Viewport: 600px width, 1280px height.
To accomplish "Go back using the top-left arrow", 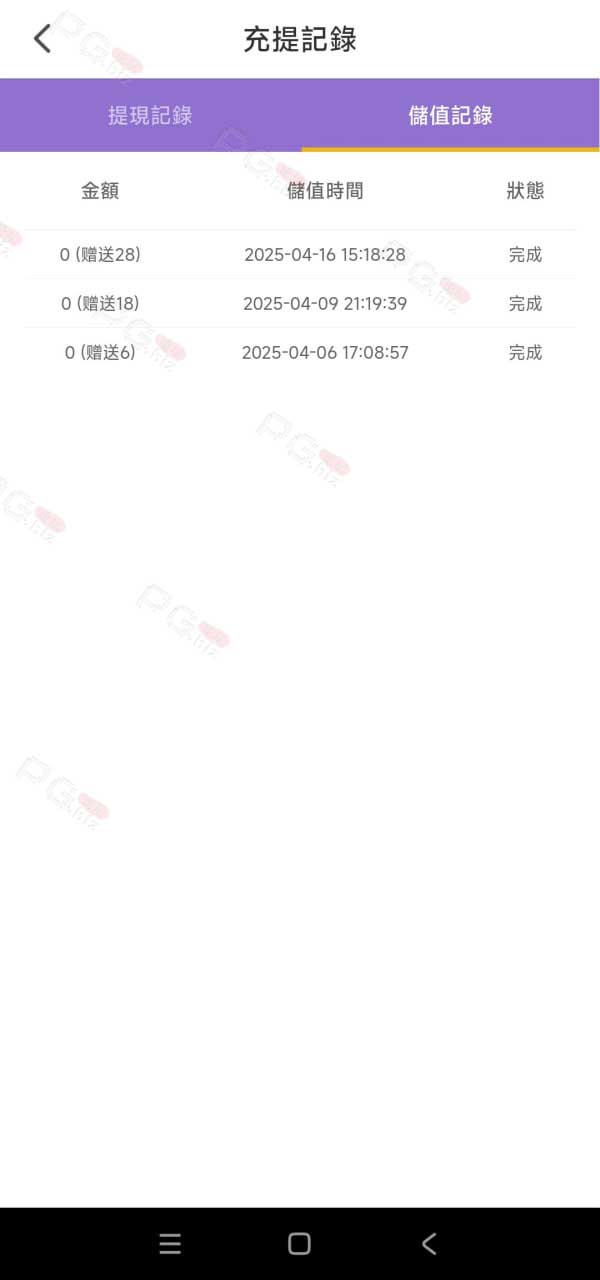I will coord(42,39).
